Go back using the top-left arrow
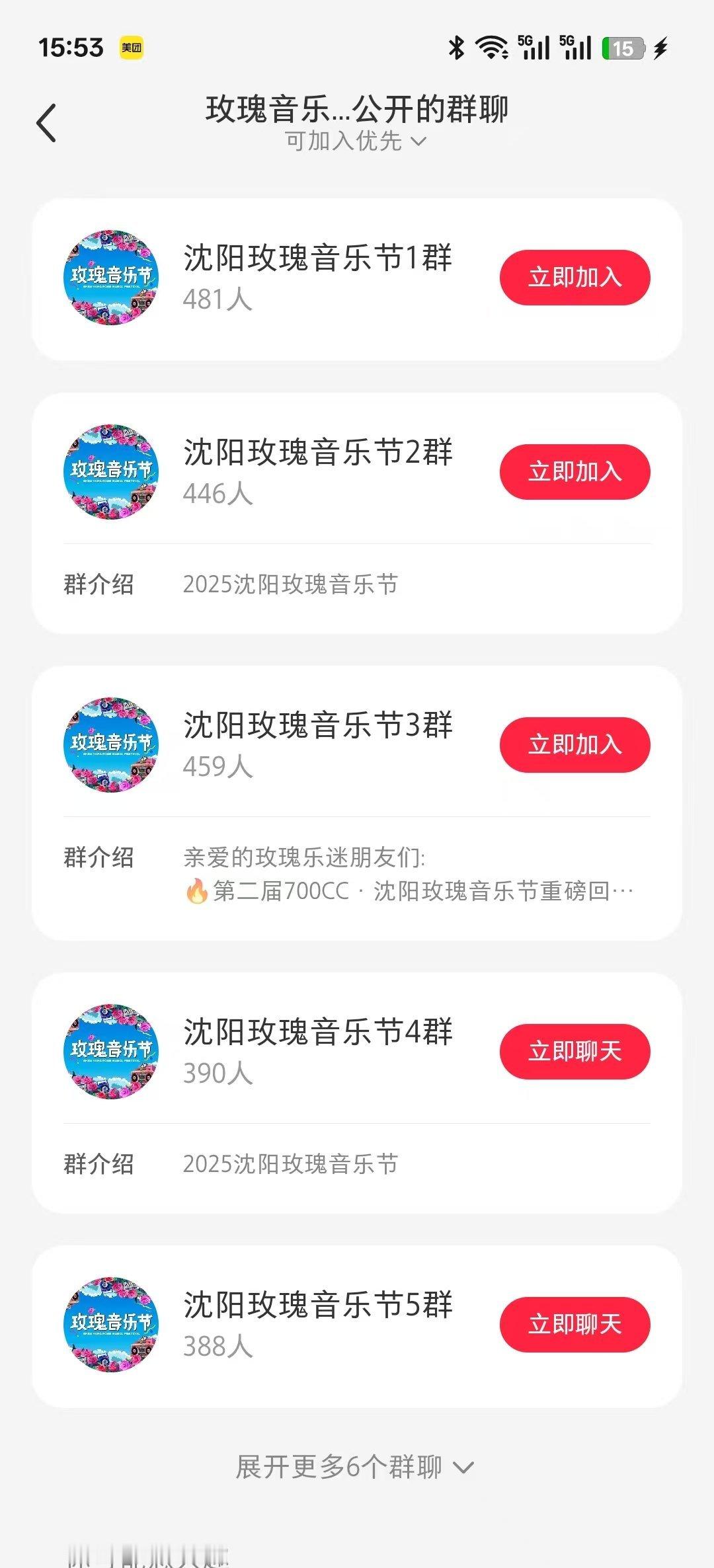 pyautogui.click(x=46, y=123)
